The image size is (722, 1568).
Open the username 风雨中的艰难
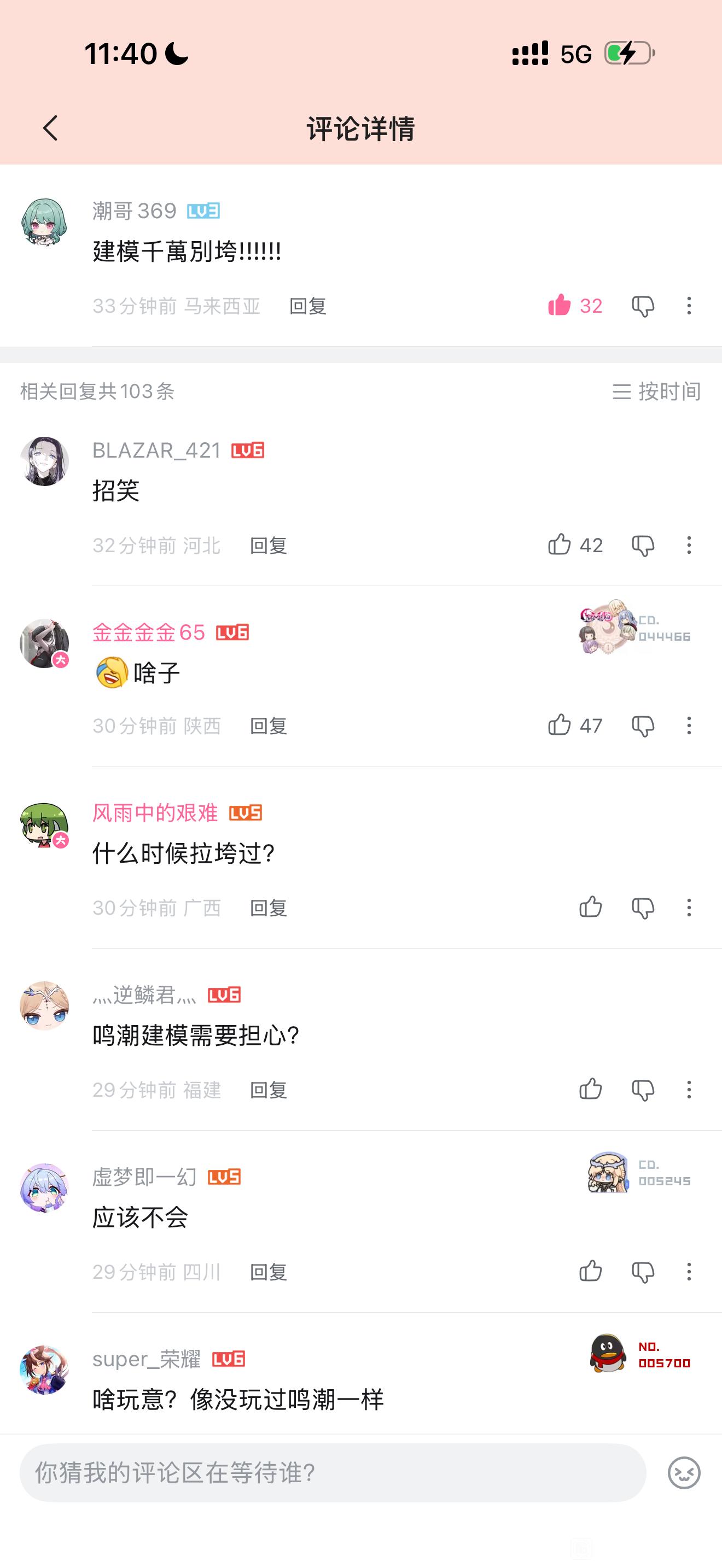pos(155,812)
